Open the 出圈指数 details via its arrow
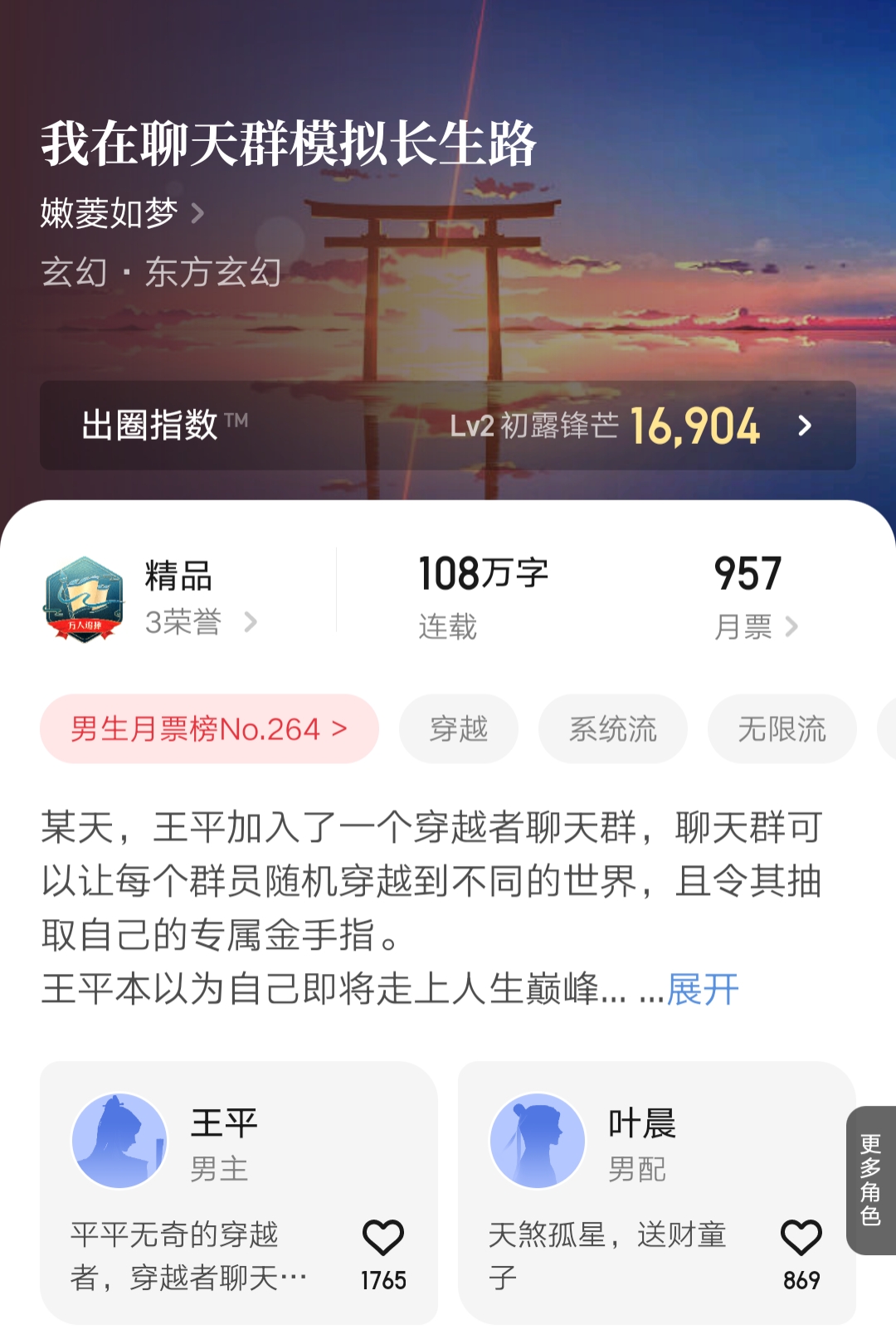896x1339 pixels. (803, 429)
